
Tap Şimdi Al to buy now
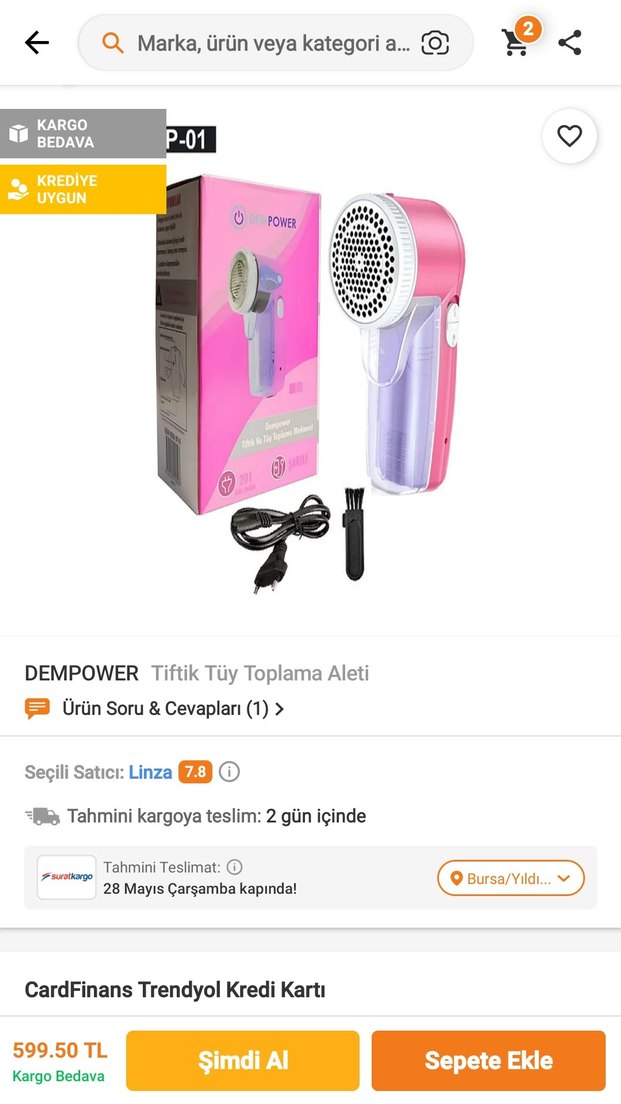coord(242,1060)
